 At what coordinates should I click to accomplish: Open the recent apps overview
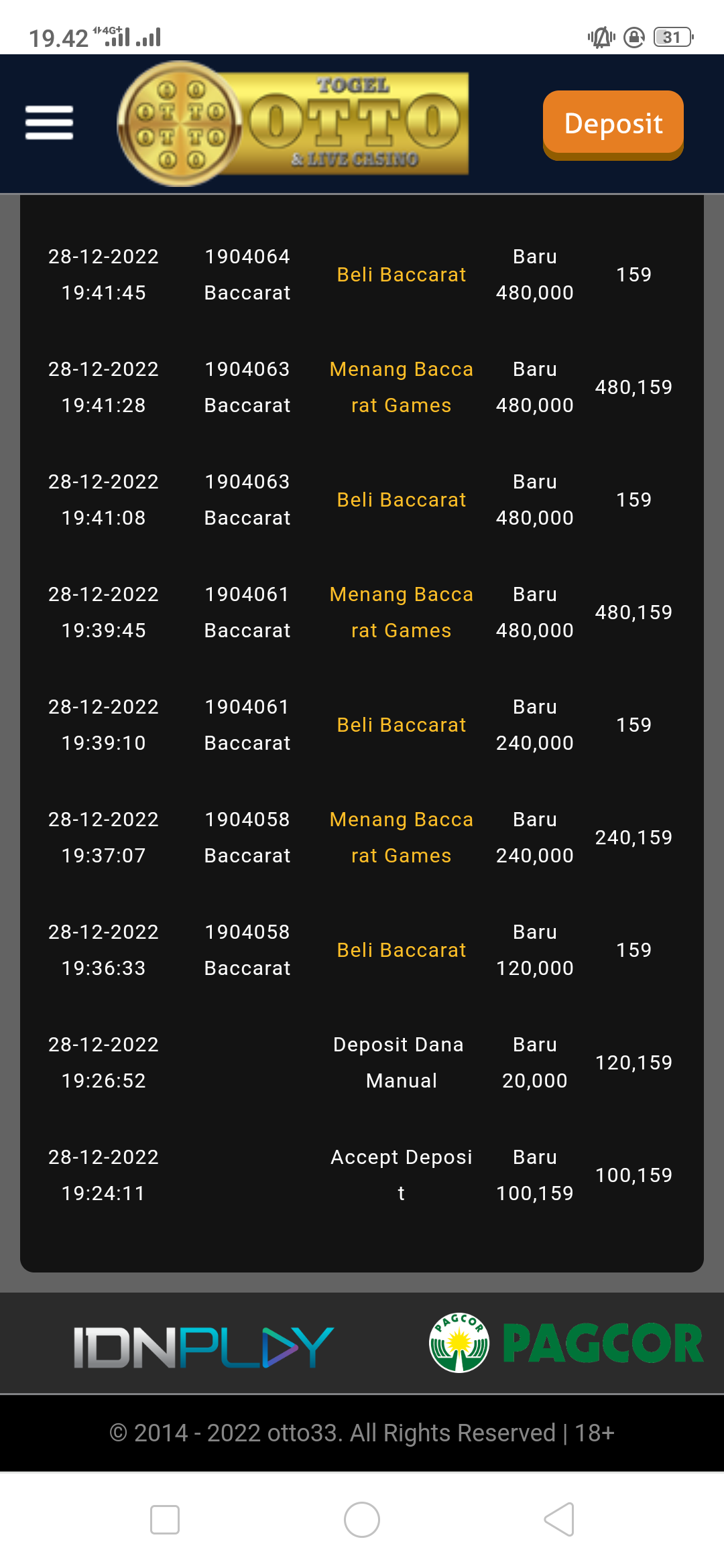165,1519
